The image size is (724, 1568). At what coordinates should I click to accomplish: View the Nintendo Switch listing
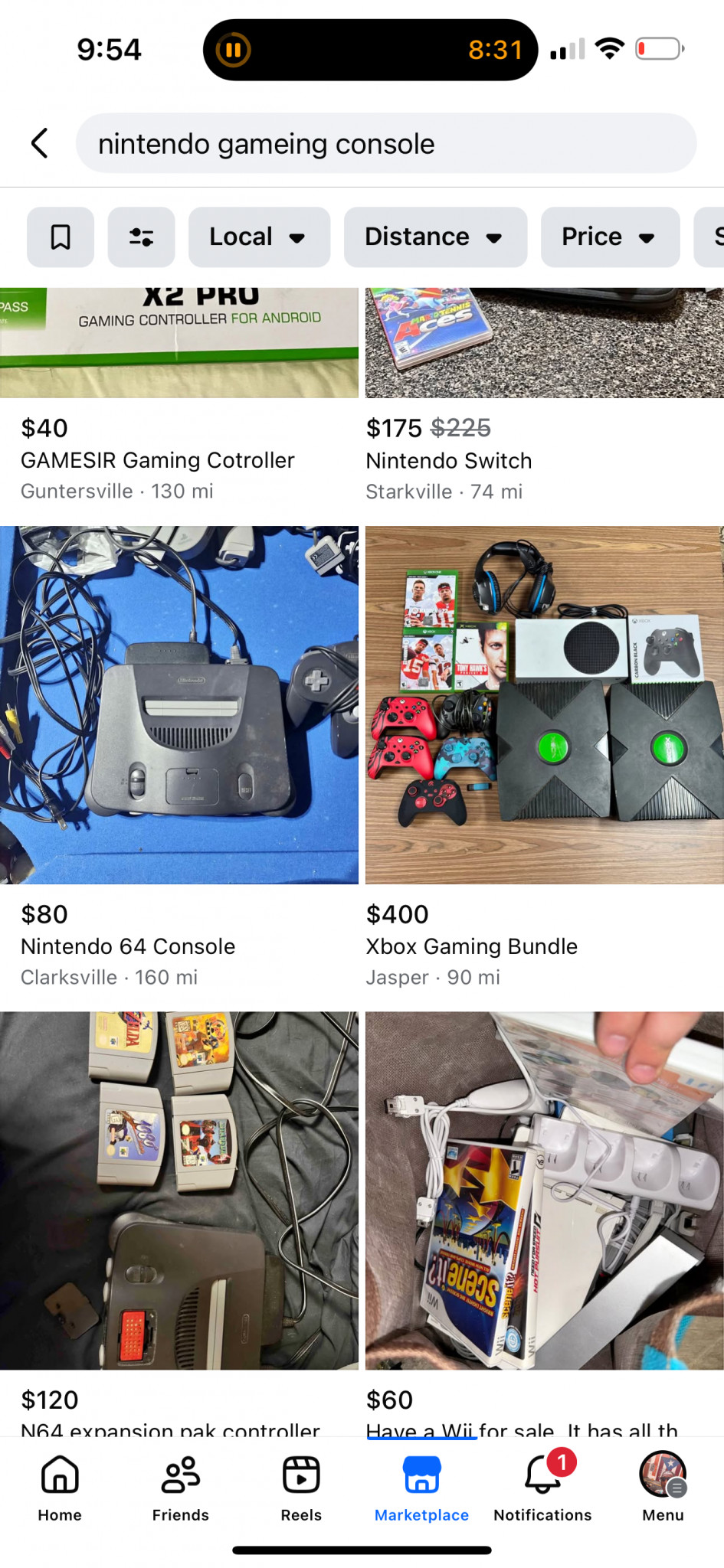click(545, 397)
